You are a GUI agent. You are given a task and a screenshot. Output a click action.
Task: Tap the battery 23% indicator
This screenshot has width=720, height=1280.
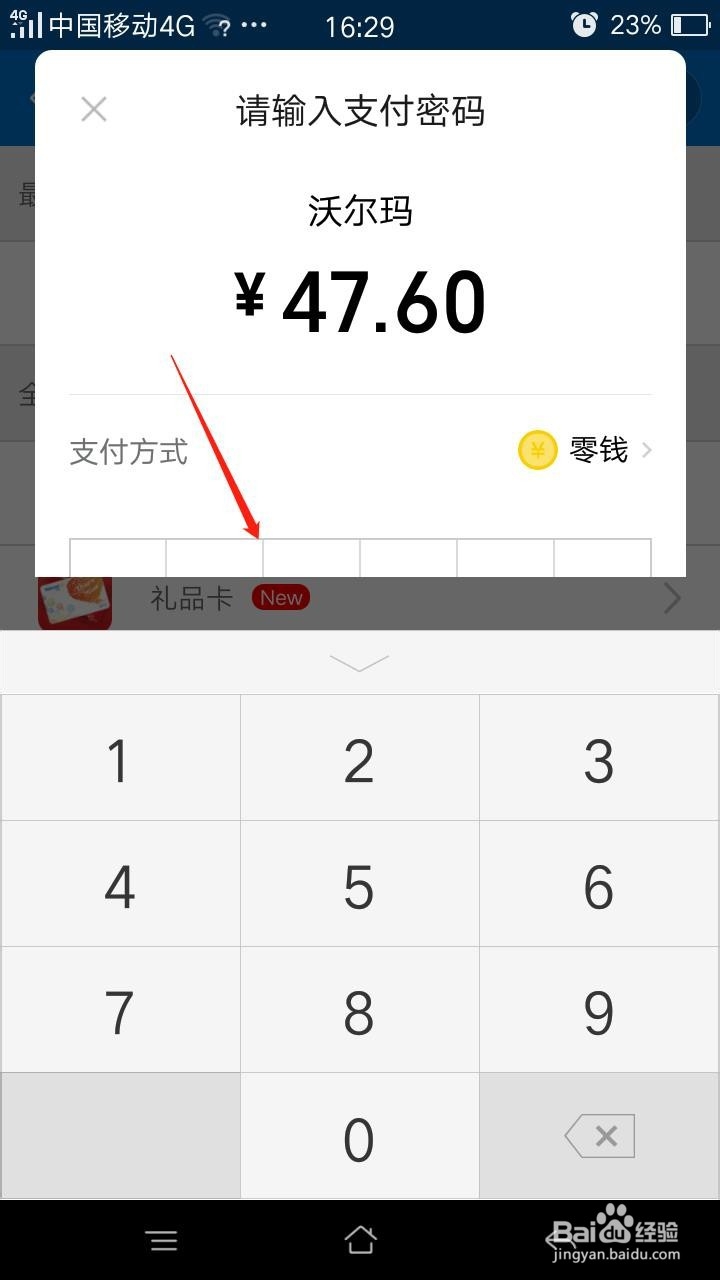pos(638,25)
